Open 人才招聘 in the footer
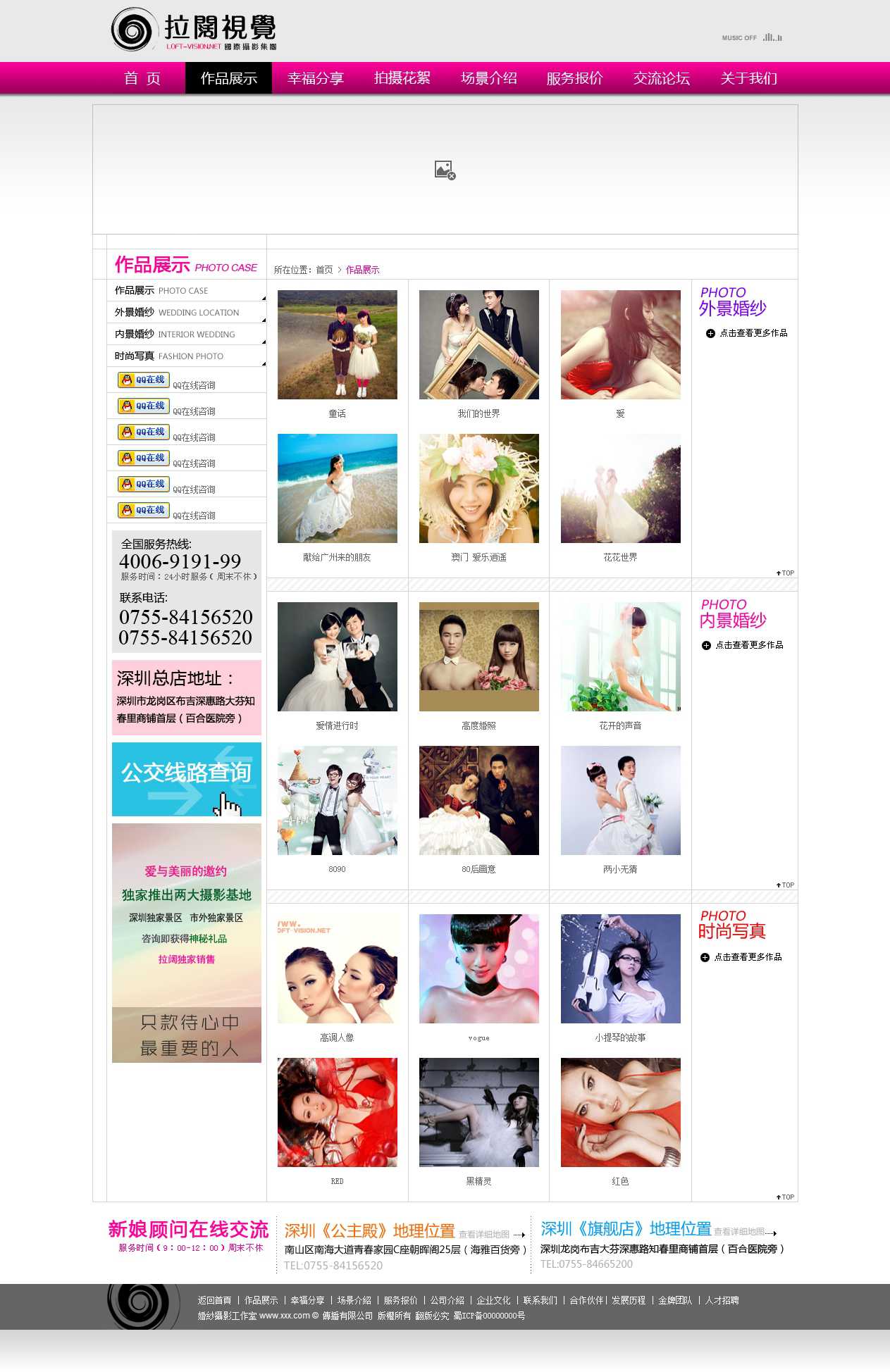Screen dimensions: 890x1372 click(x=722, y=1300)
